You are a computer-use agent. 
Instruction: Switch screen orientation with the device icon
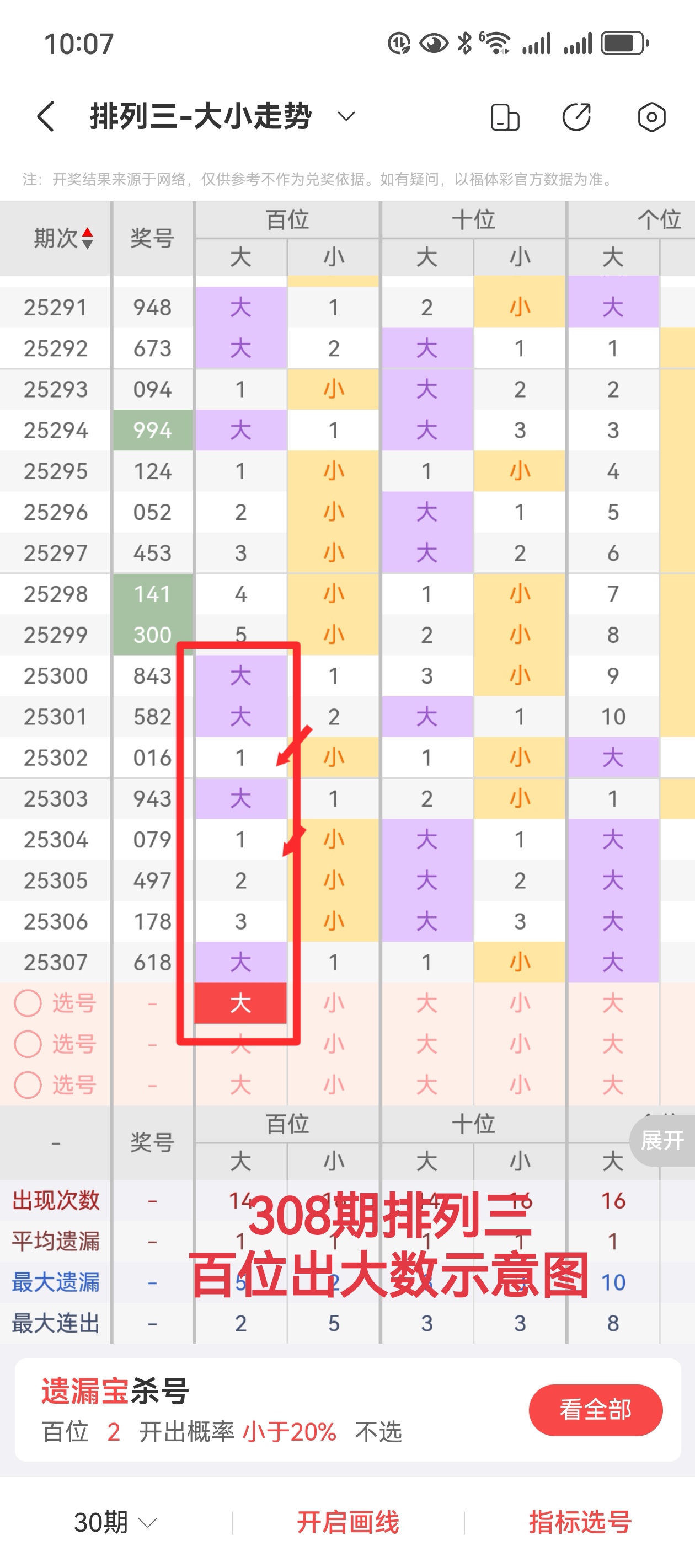tap(505, 117)
